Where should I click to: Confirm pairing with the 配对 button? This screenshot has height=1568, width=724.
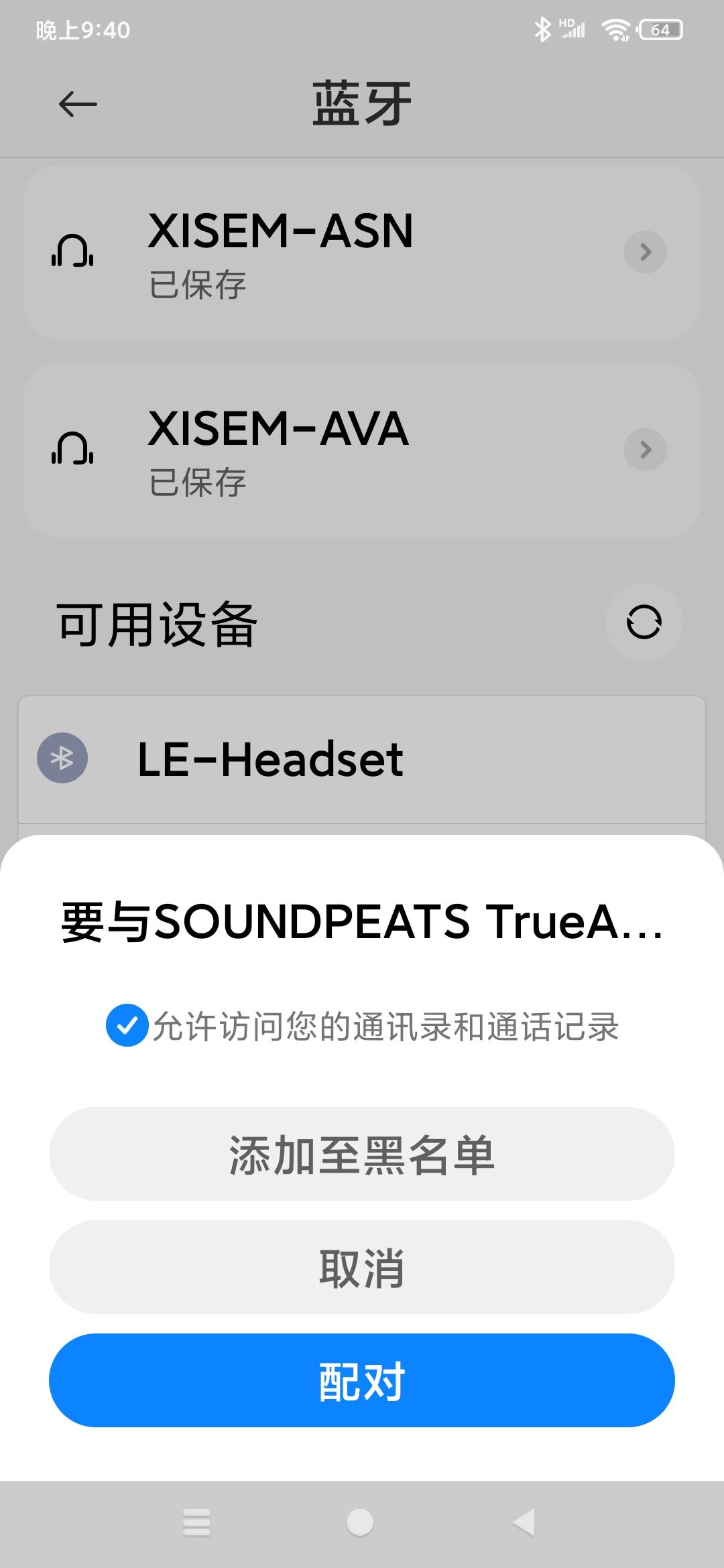362,1380
